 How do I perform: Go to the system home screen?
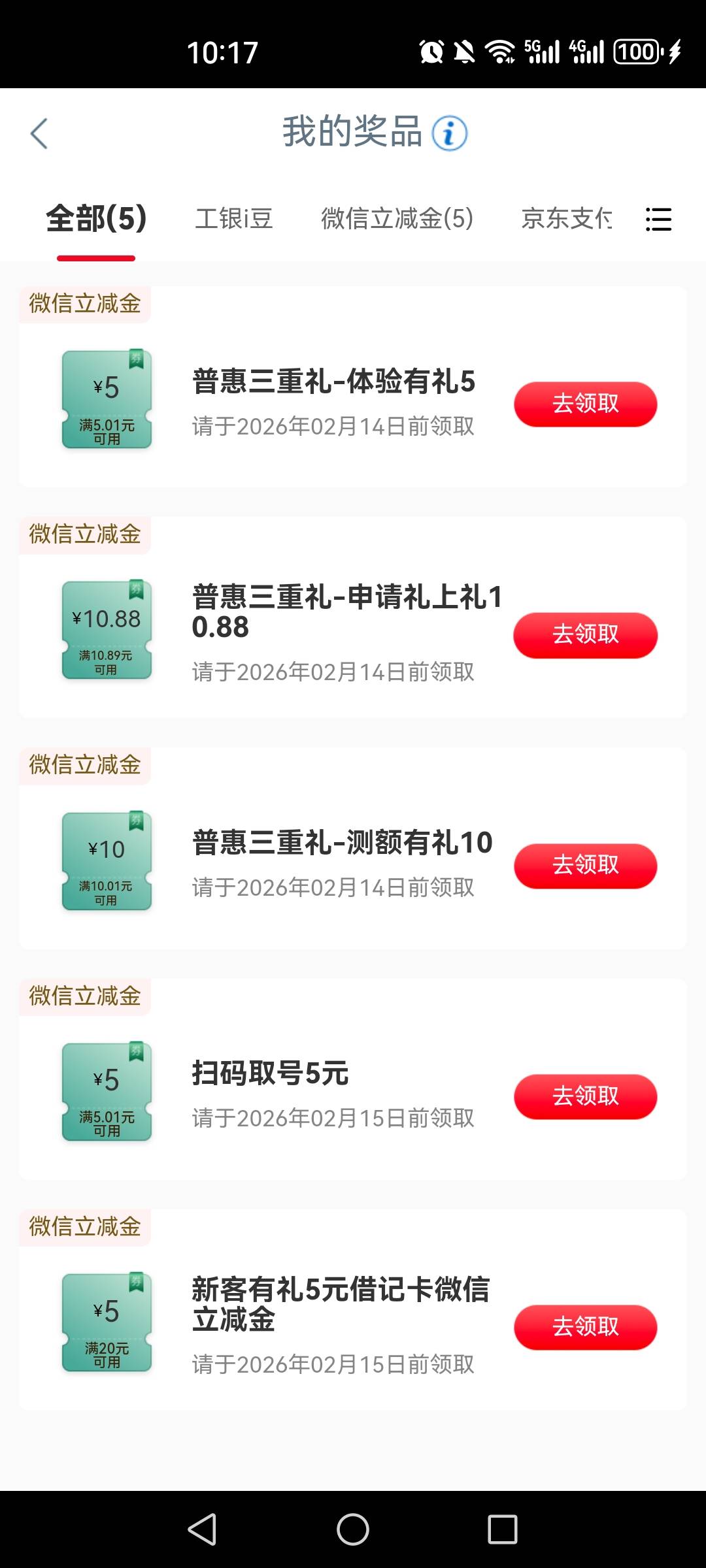353,1529
